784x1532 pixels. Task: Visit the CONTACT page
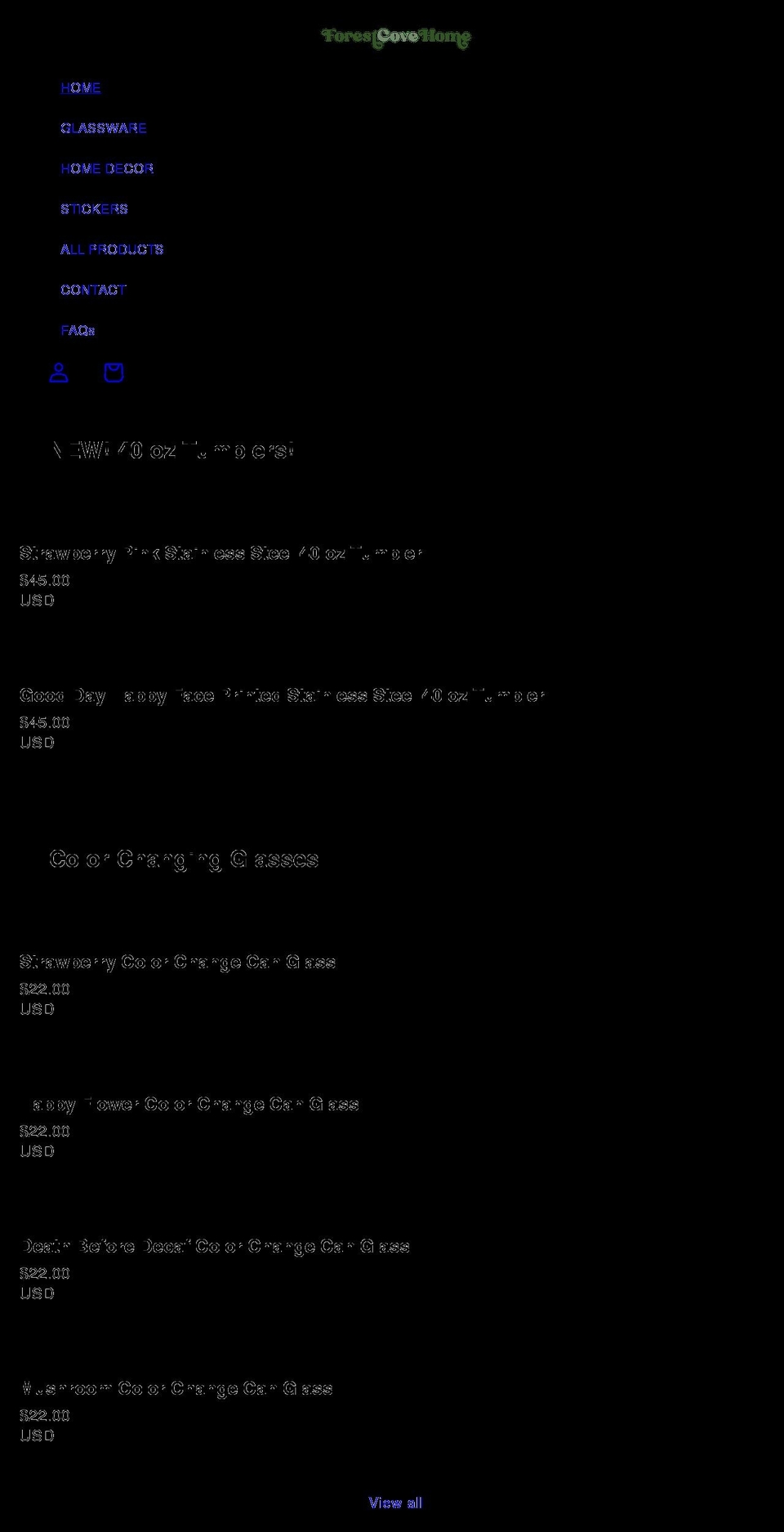[93, 290]
